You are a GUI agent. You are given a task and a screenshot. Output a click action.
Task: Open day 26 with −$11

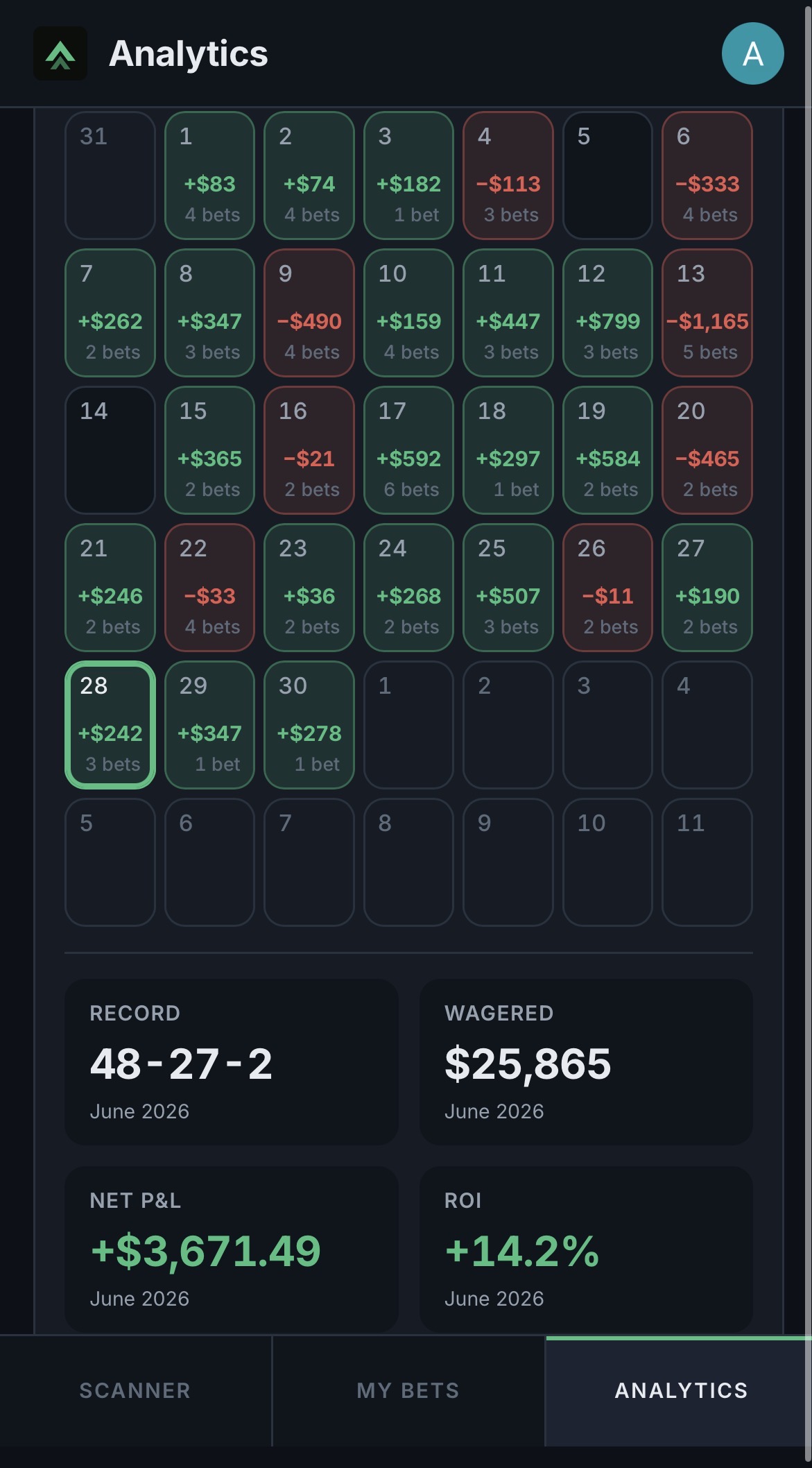pyautogui.click(x=607, y=588)
